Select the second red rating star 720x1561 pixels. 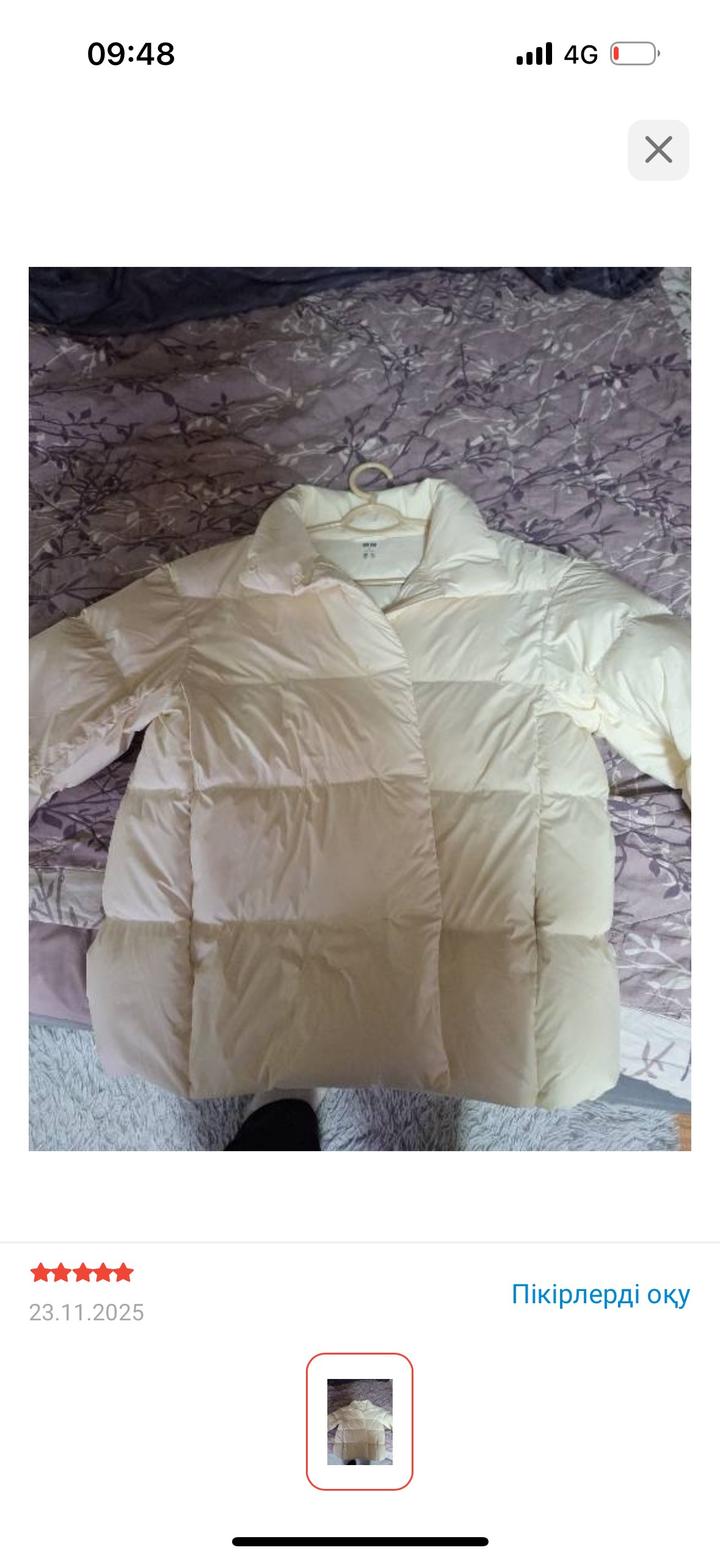[60, 1271]
